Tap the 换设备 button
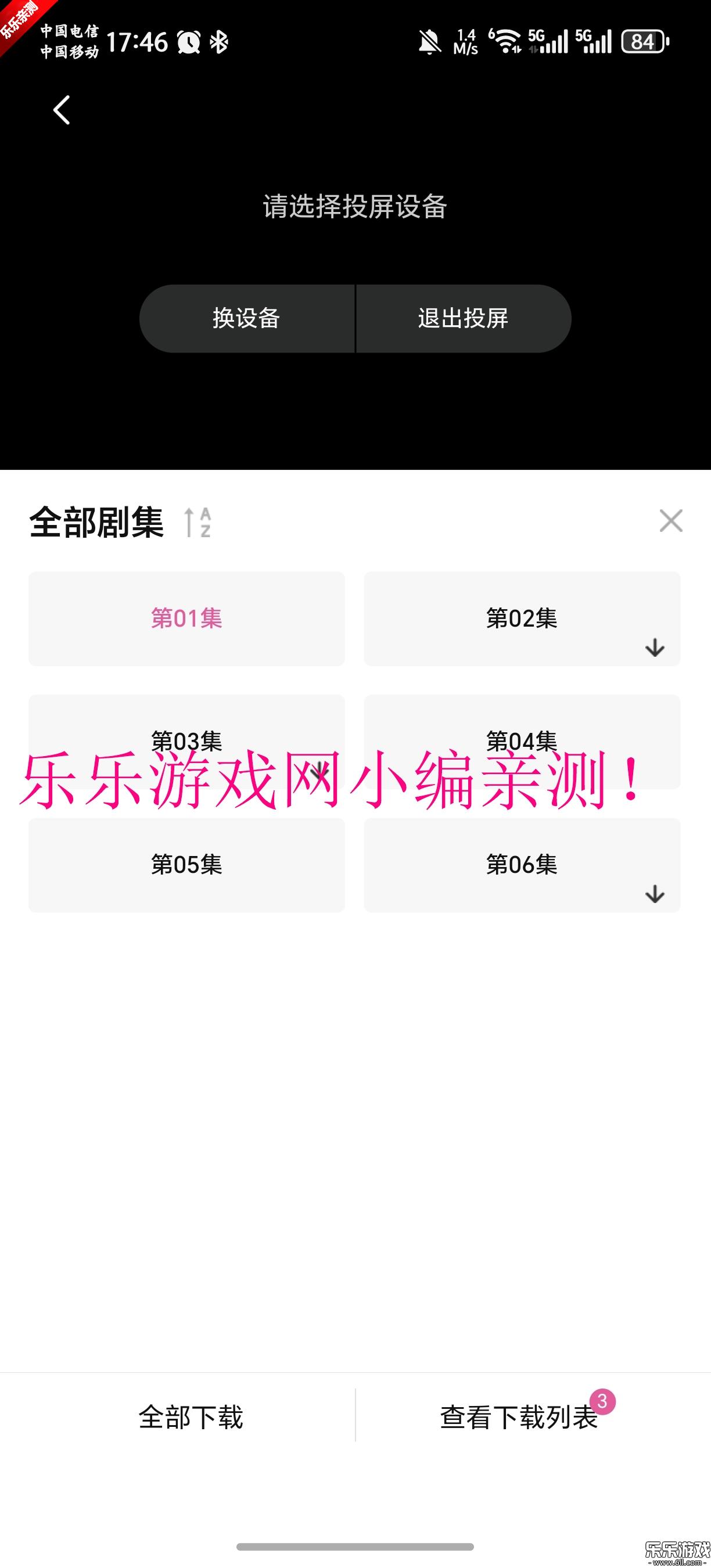Image resolution: width=711 pixels, height=1568 pixels. (x=246, y=318)
